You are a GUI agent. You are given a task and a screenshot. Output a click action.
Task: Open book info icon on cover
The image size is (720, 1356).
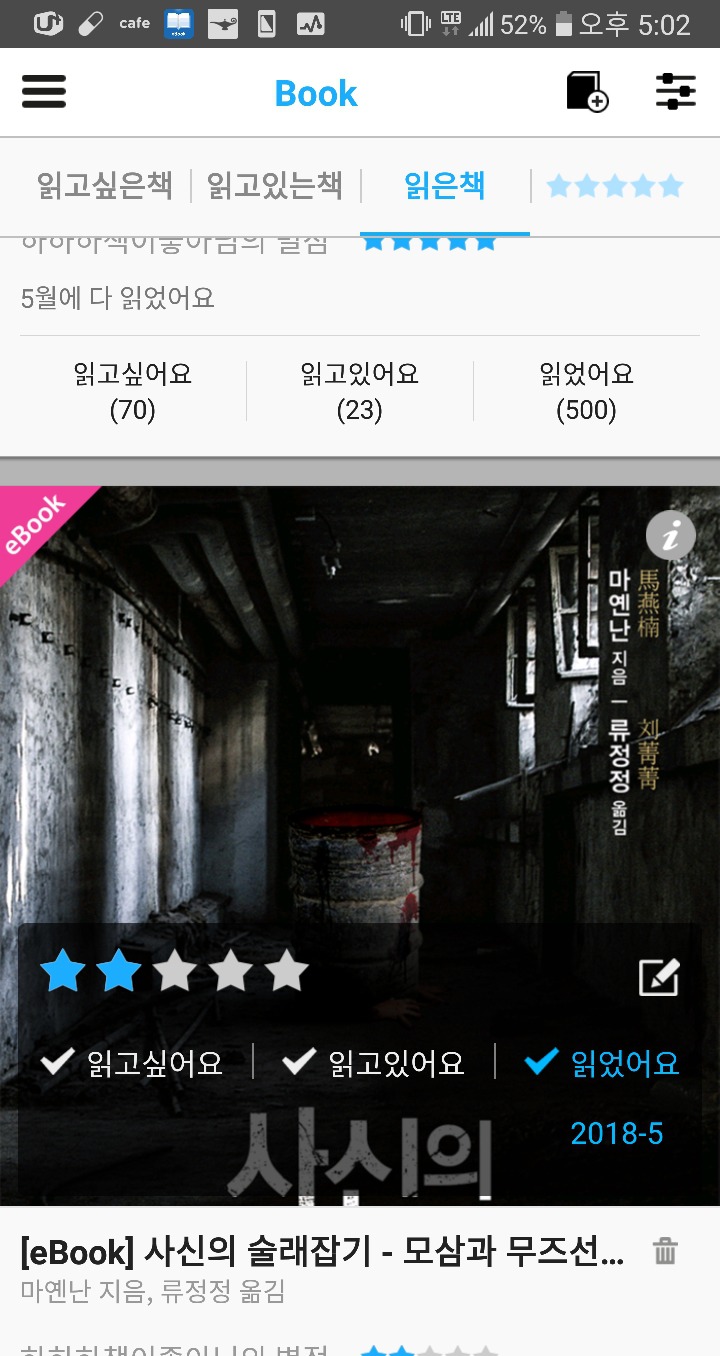(671, 535)
